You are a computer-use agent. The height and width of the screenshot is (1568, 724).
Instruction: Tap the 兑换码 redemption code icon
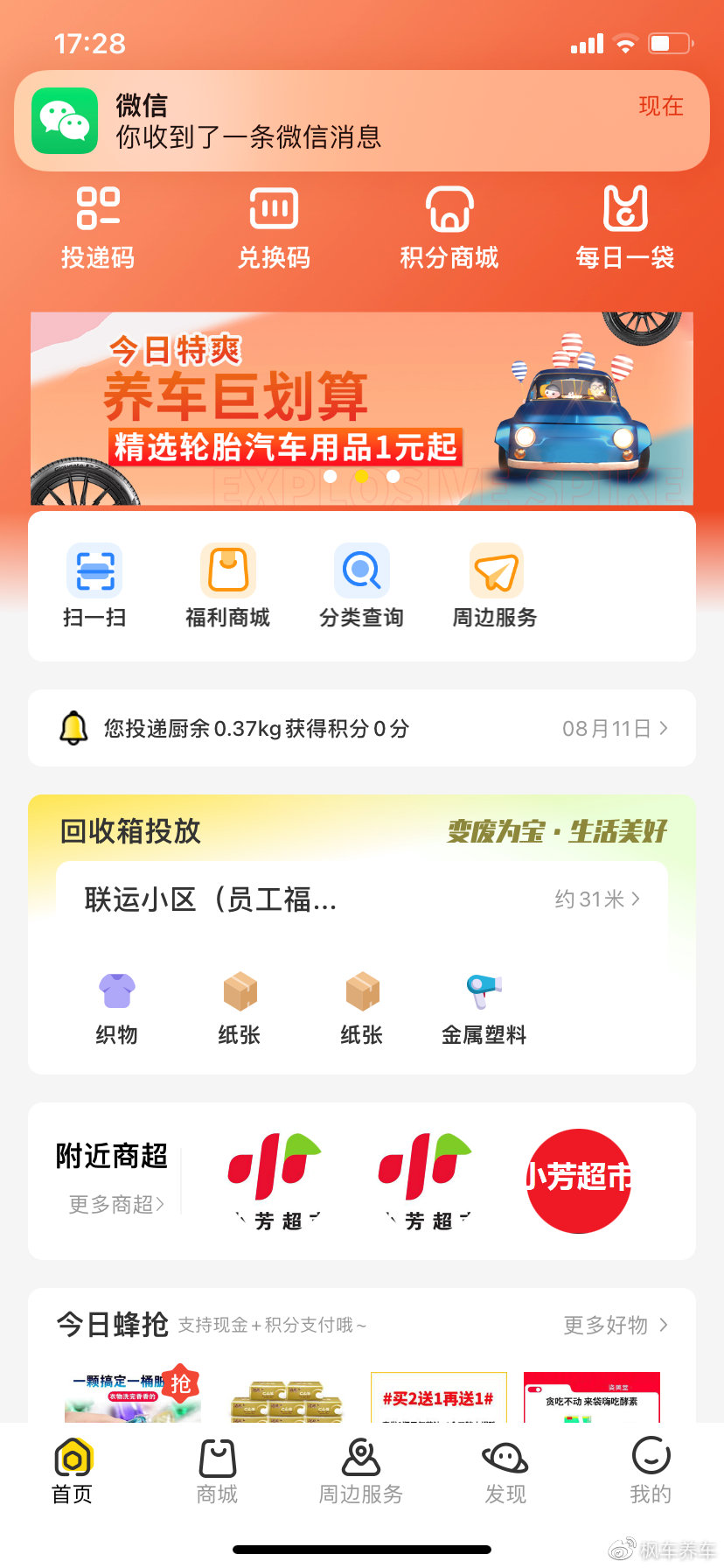click(x=273, y=210)
